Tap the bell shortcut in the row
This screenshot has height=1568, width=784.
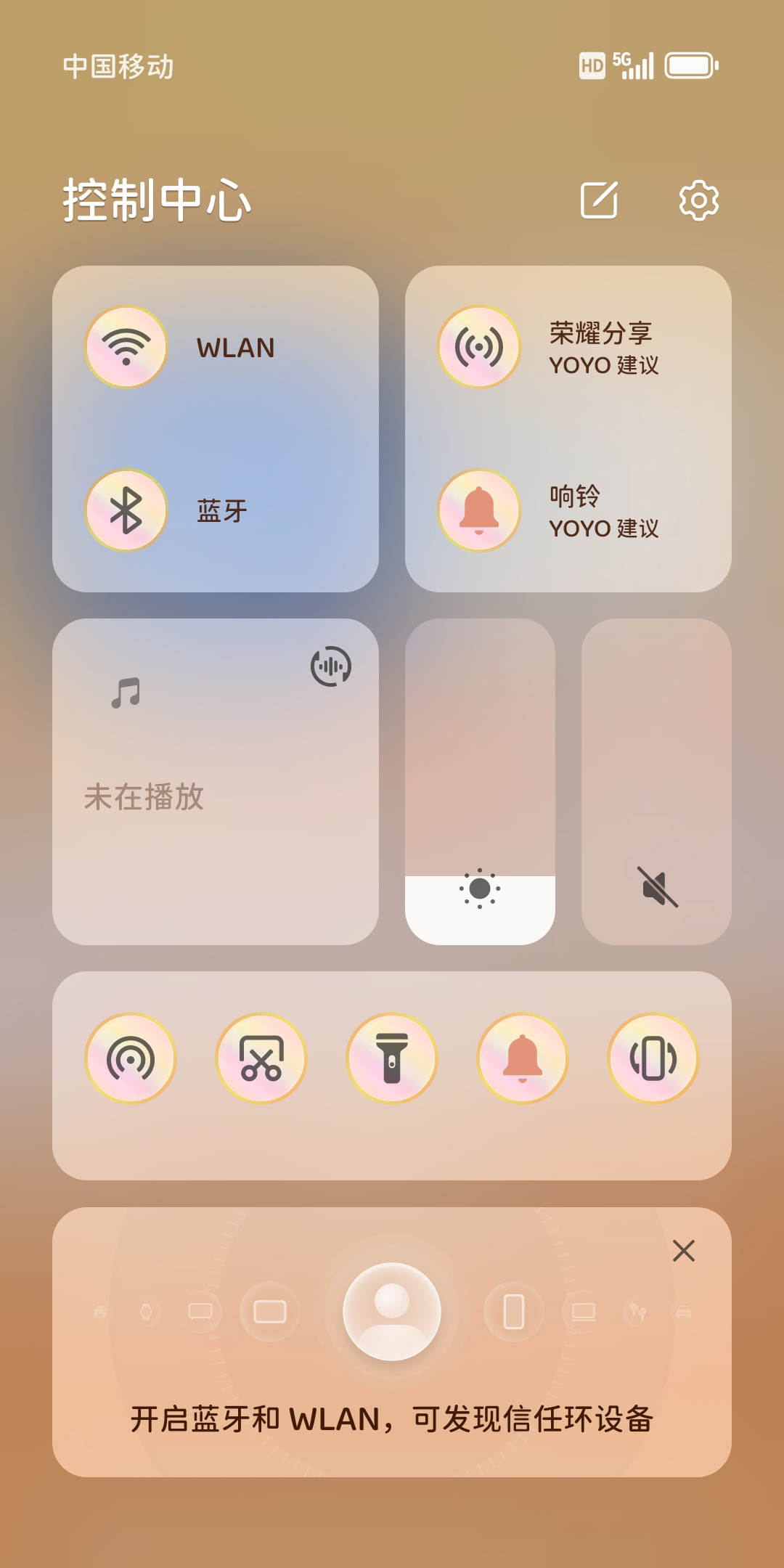[x=523, y=1058]
